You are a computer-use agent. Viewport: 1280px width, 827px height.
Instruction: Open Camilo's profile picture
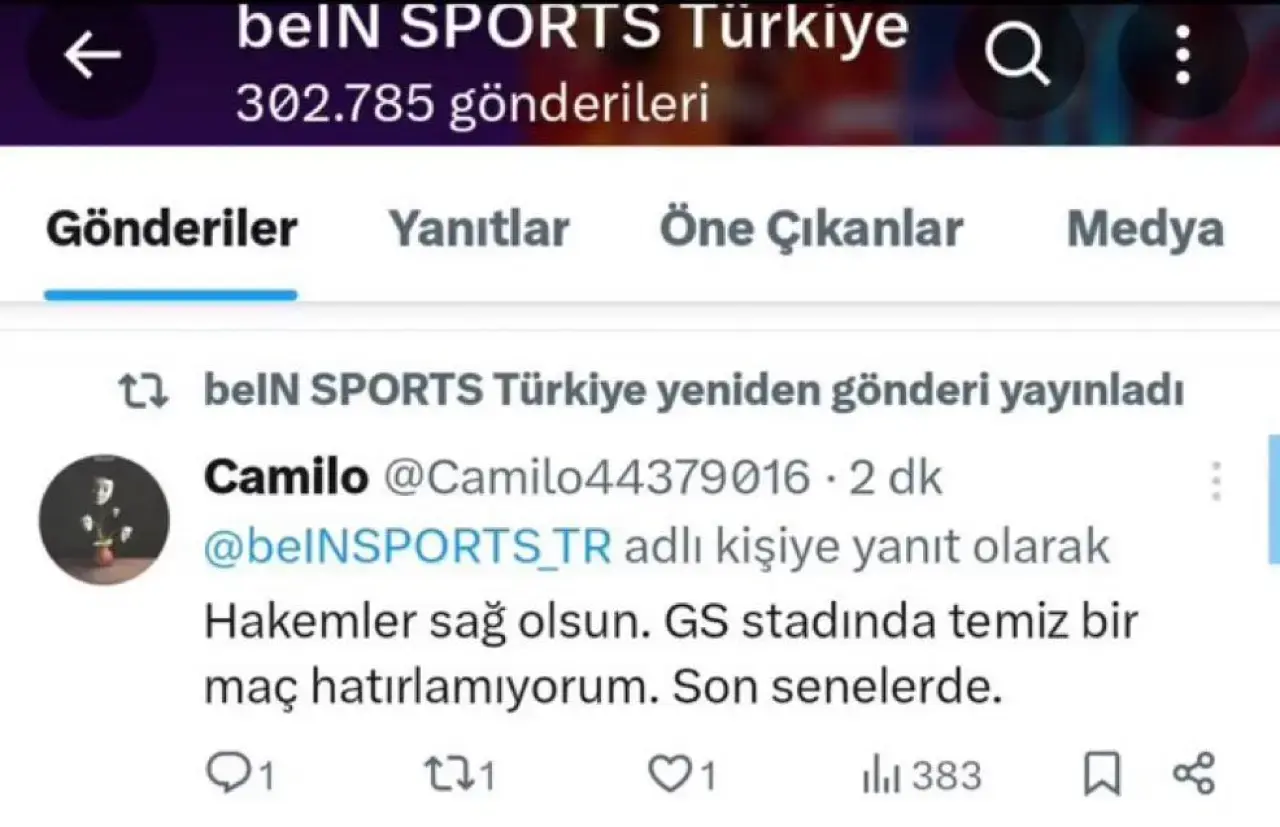tap(104, 519)
